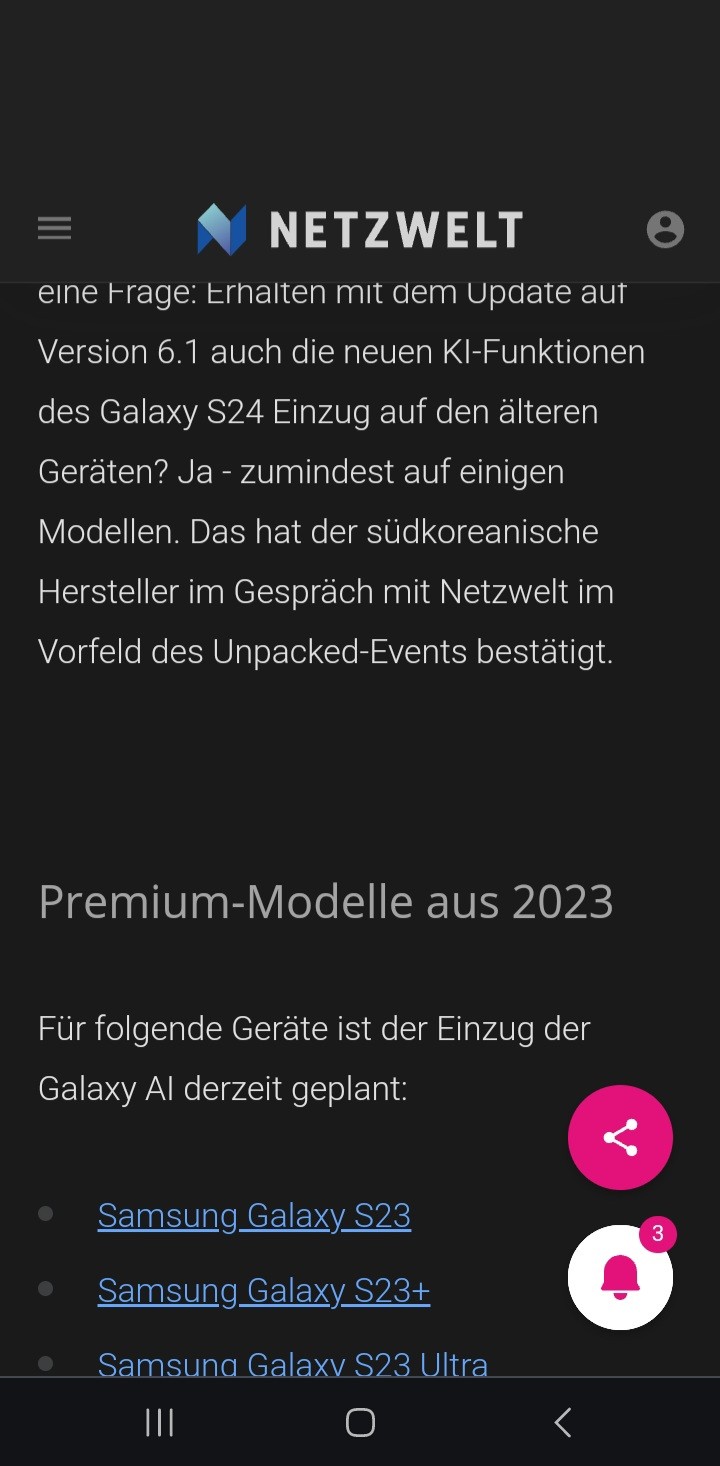Screen dimensions: 720x1466
Task: Open the Samsung Galaxy S23 link
Action: click(254, 1215)
